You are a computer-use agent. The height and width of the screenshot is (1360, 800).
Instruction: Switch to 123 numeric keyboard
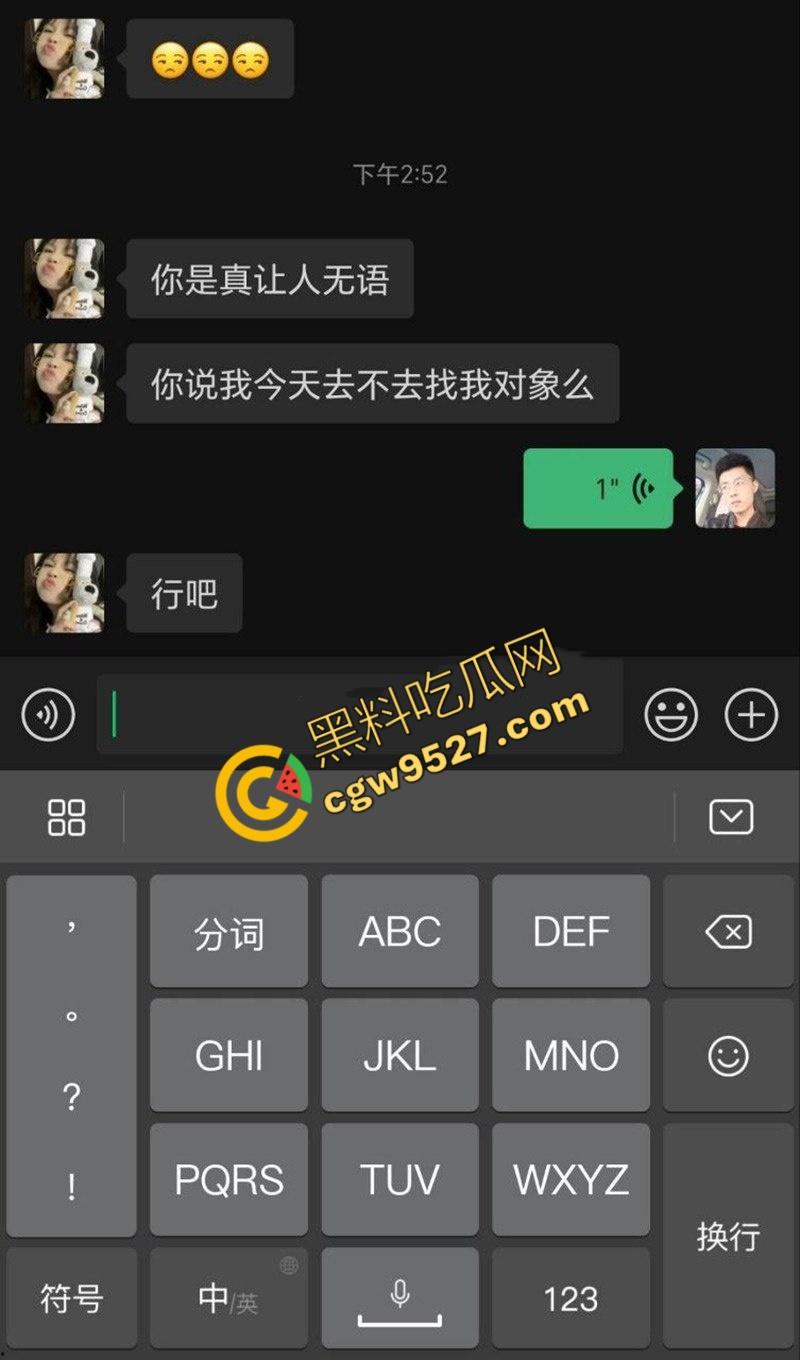pos(571,1298)
